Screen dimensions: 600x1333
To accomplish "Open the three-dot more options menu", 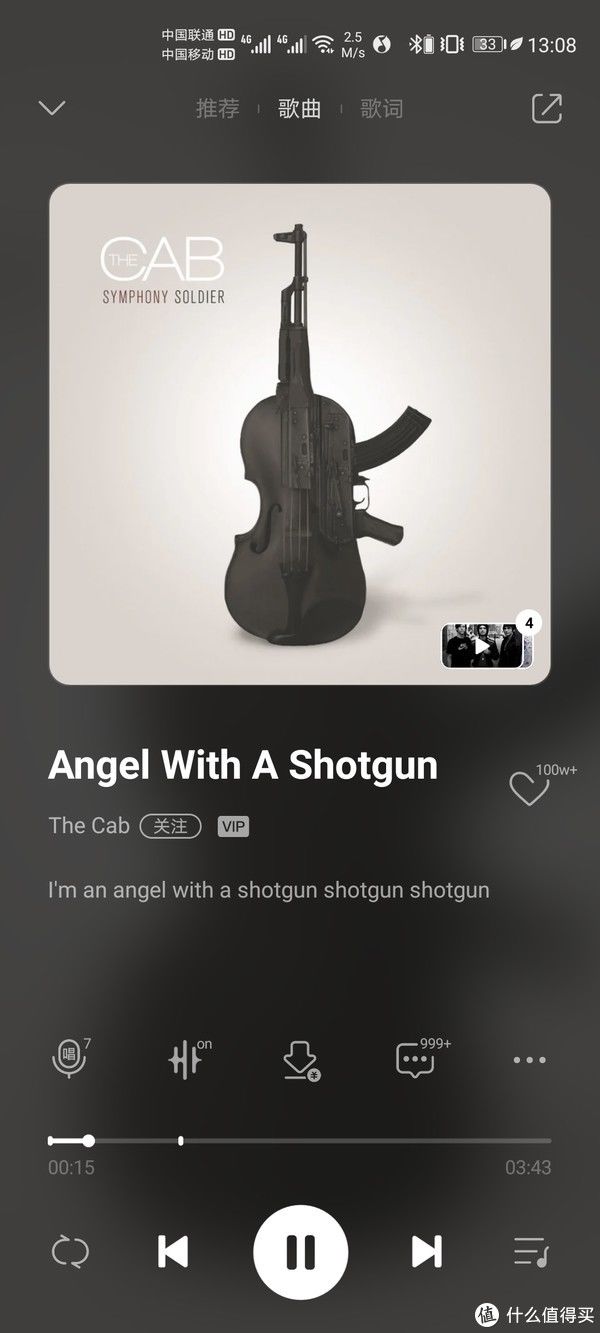I will 529,1060.
